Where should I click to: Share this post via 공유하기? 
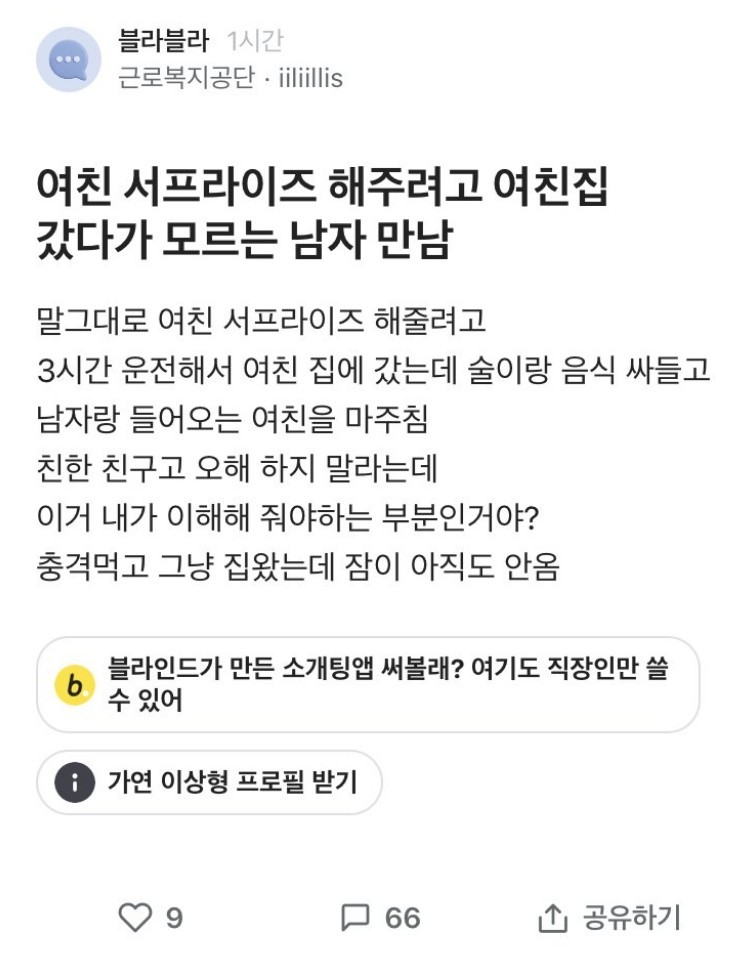[610, 917]
